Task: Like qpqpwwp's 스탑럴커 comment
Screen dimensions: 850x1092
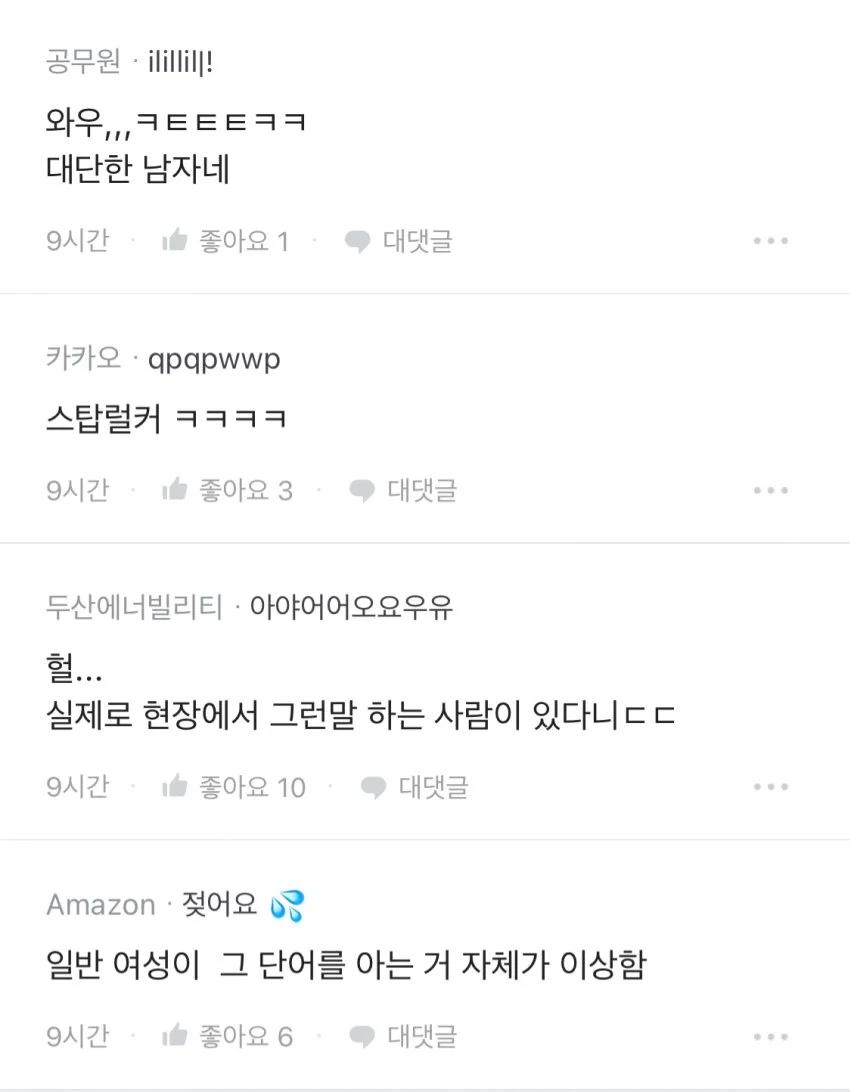Action: (226, 490)
